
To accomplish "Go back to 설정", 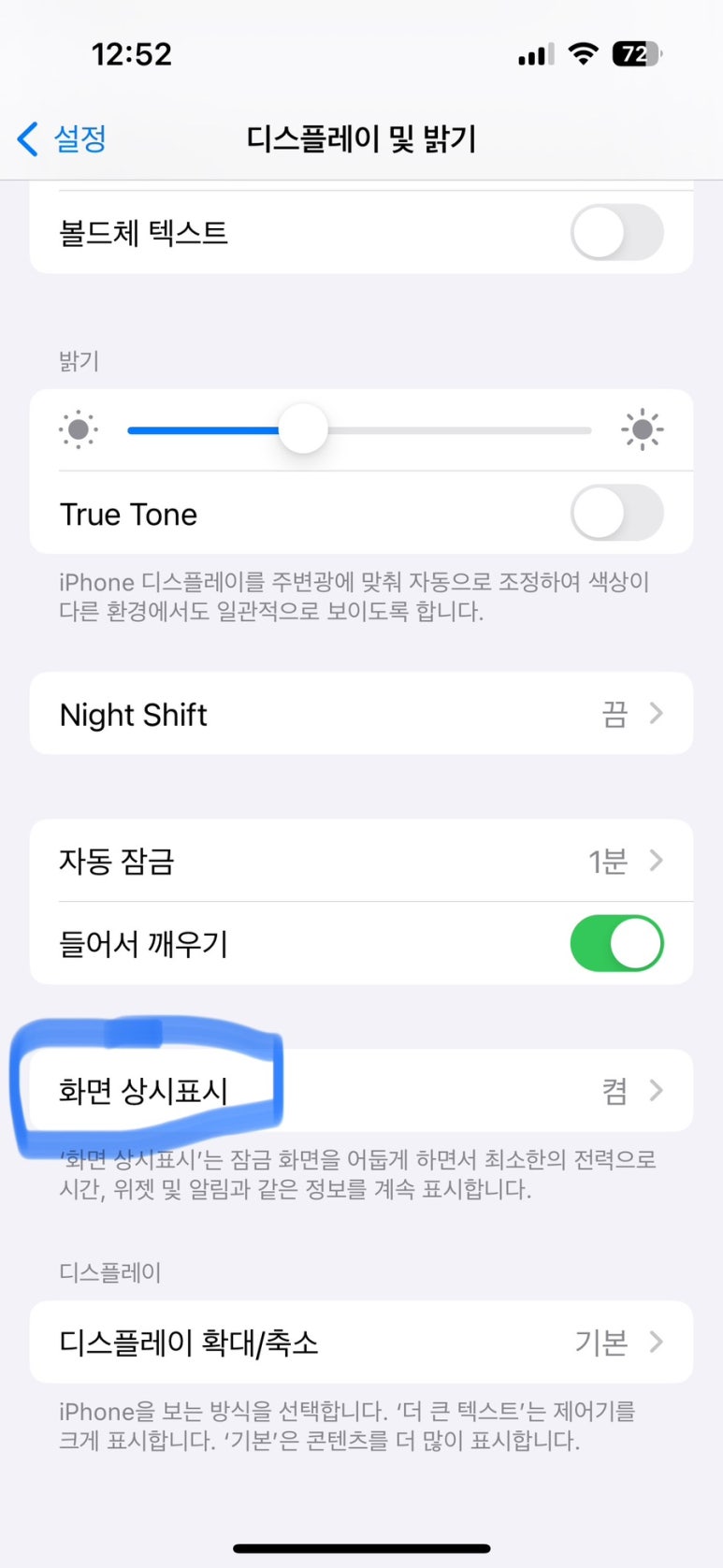I will 62,139.
